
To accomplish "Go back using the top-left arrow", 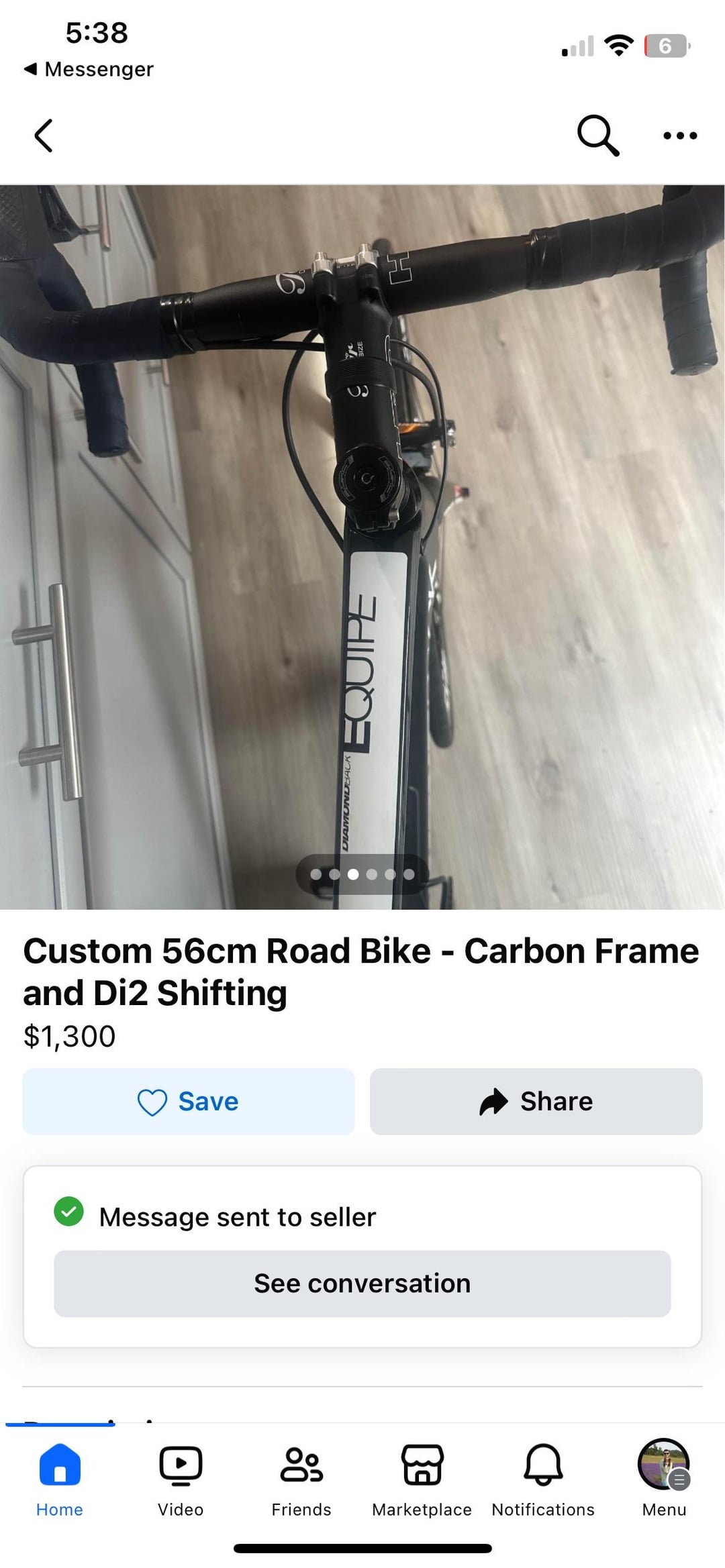I will point(44,136).
